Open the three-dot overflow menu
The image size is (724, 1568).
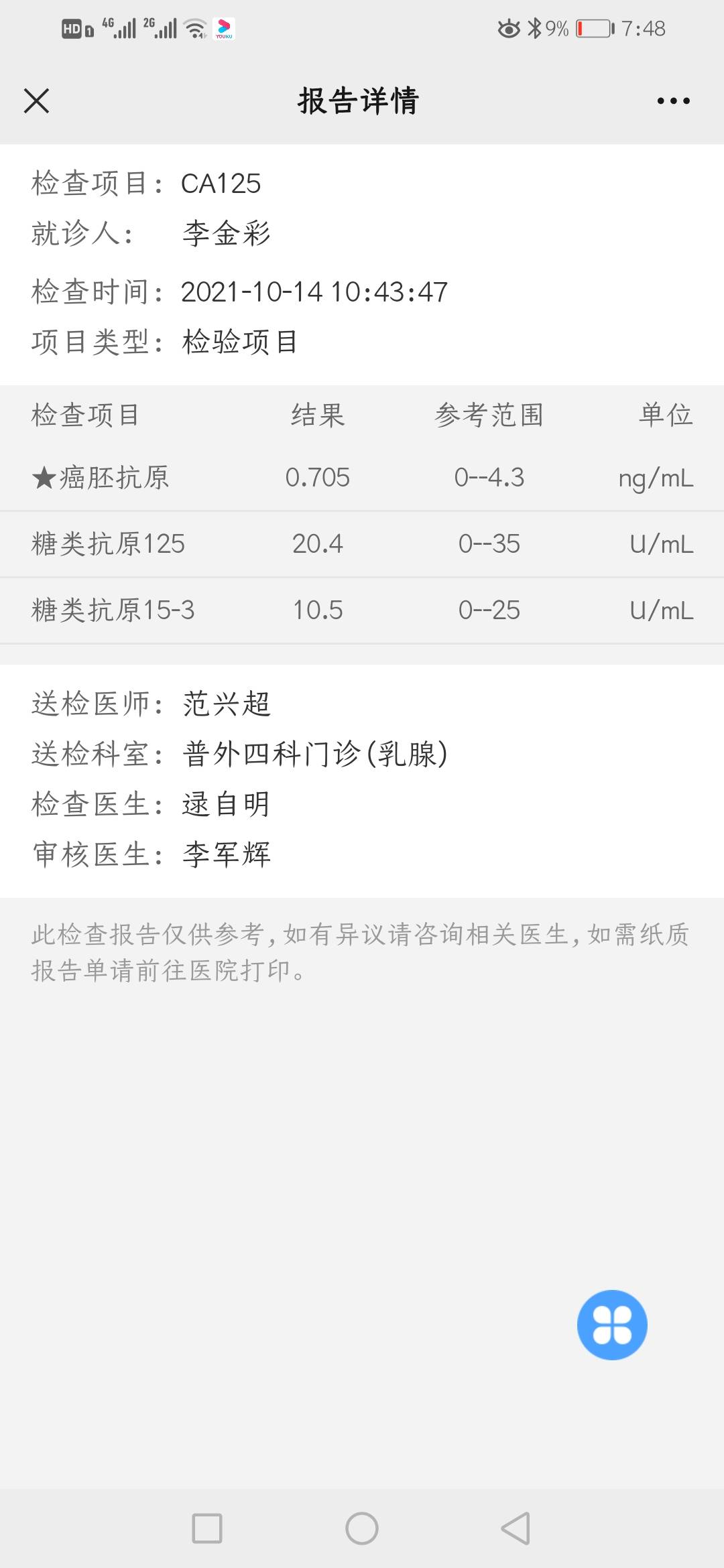click(x=673, y=101)
